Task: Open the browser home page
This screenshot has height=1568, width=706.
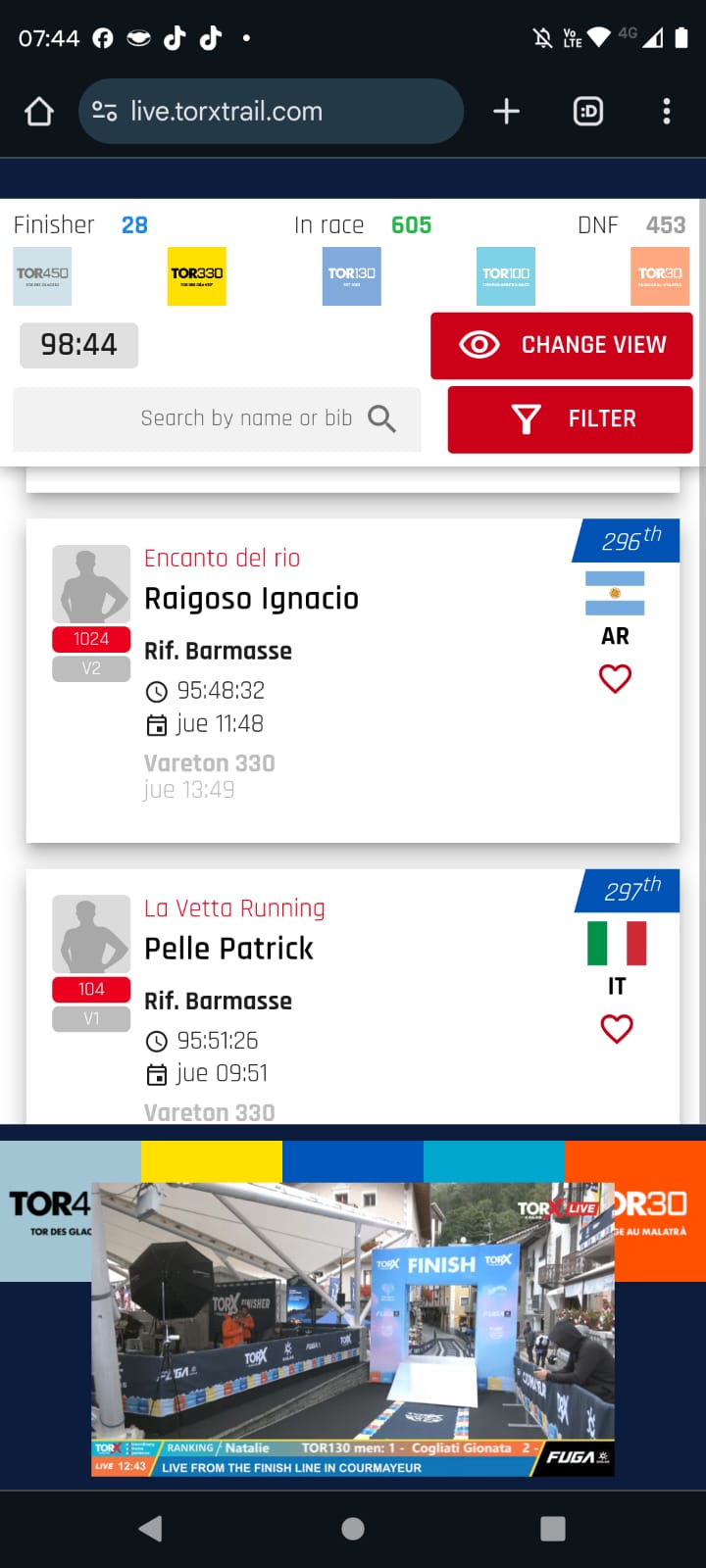Action: [x=39, y=112]
